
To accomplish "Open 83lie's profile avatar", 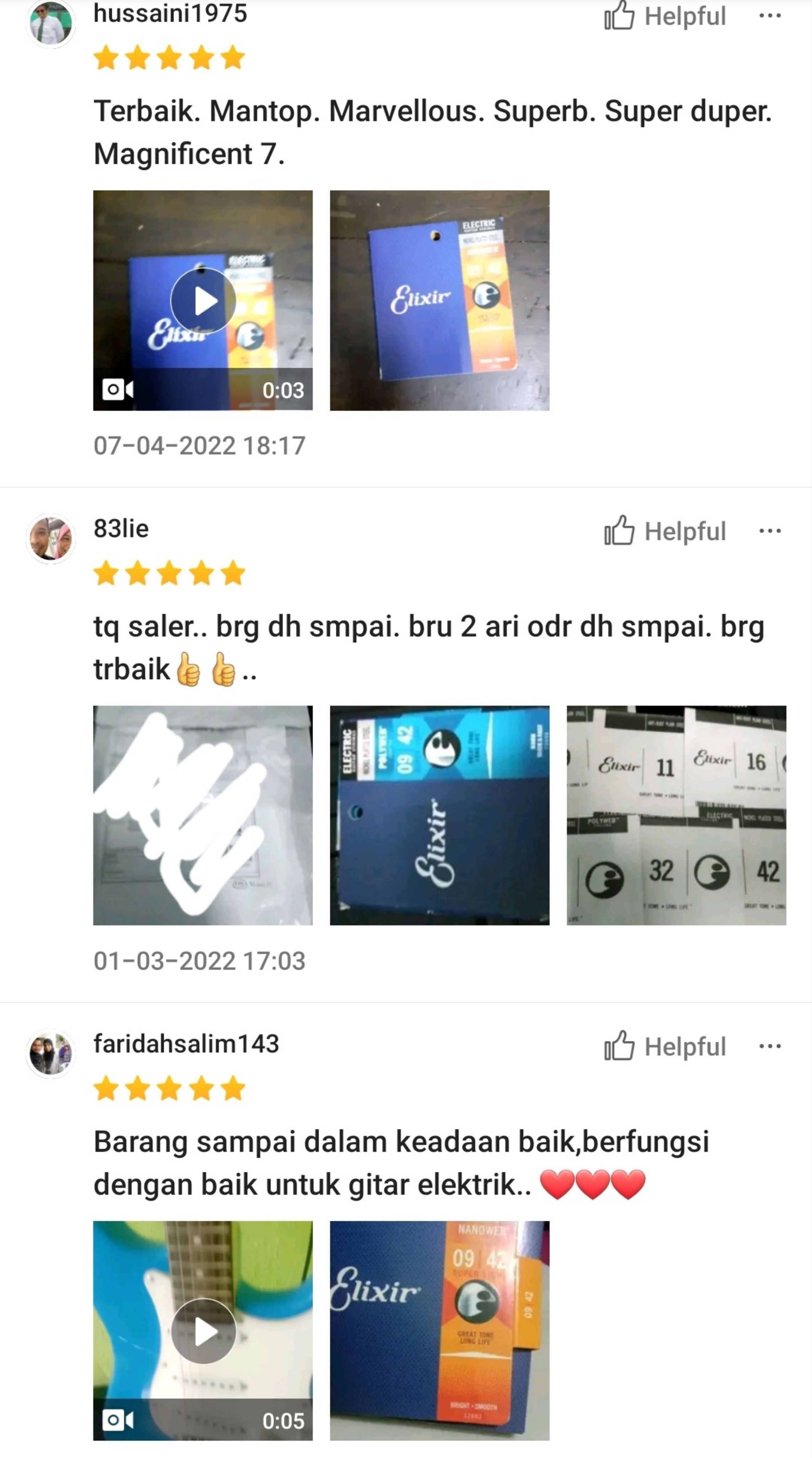I will coord(51,538).
